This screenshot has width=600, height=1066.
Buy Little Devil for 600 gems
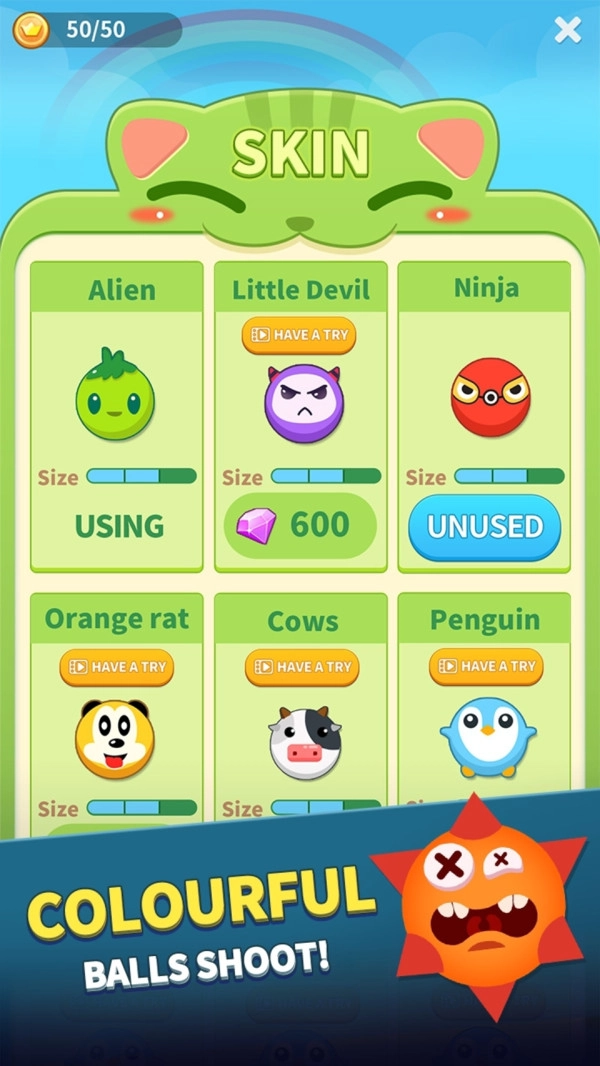pos(299,525)
